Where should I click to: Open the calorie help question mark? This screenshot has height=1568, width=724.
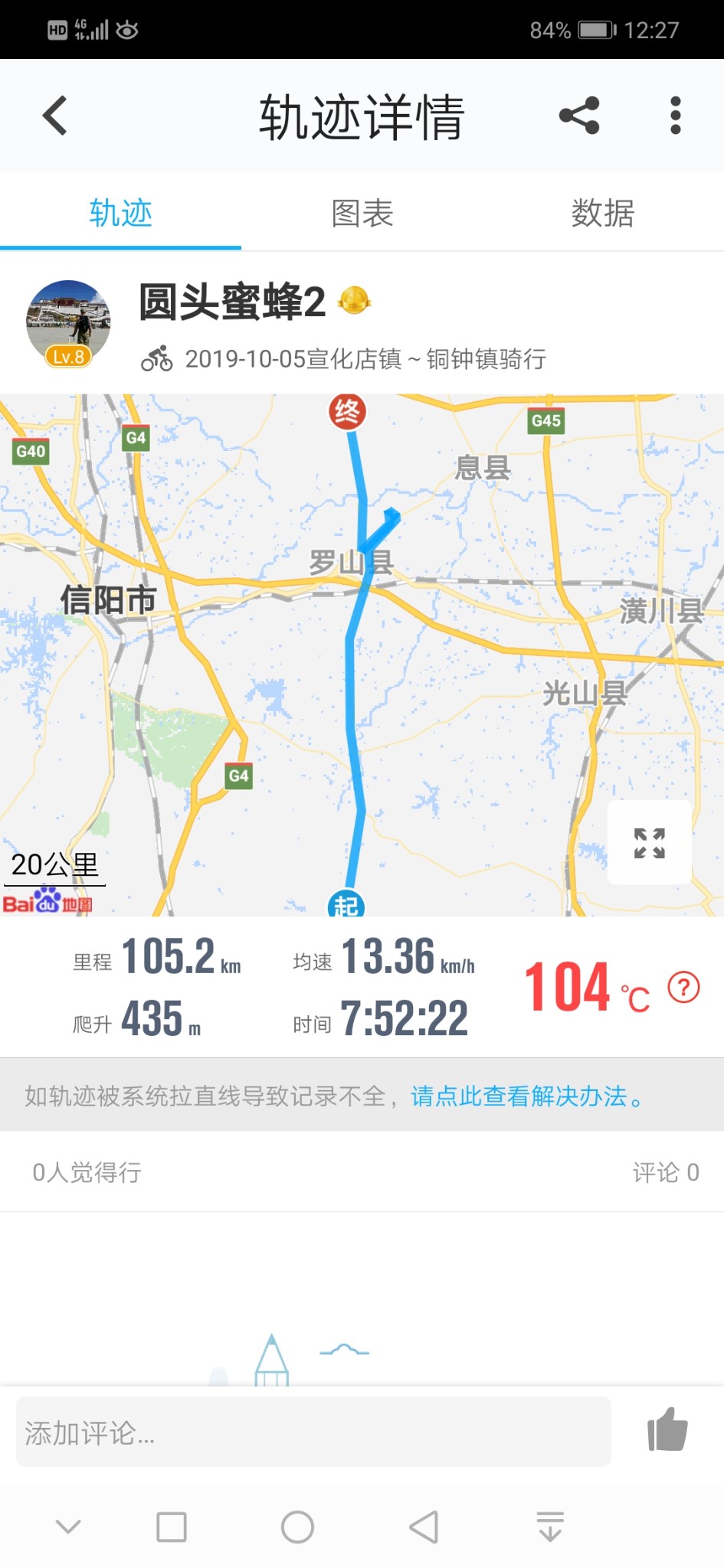(683, 988)
